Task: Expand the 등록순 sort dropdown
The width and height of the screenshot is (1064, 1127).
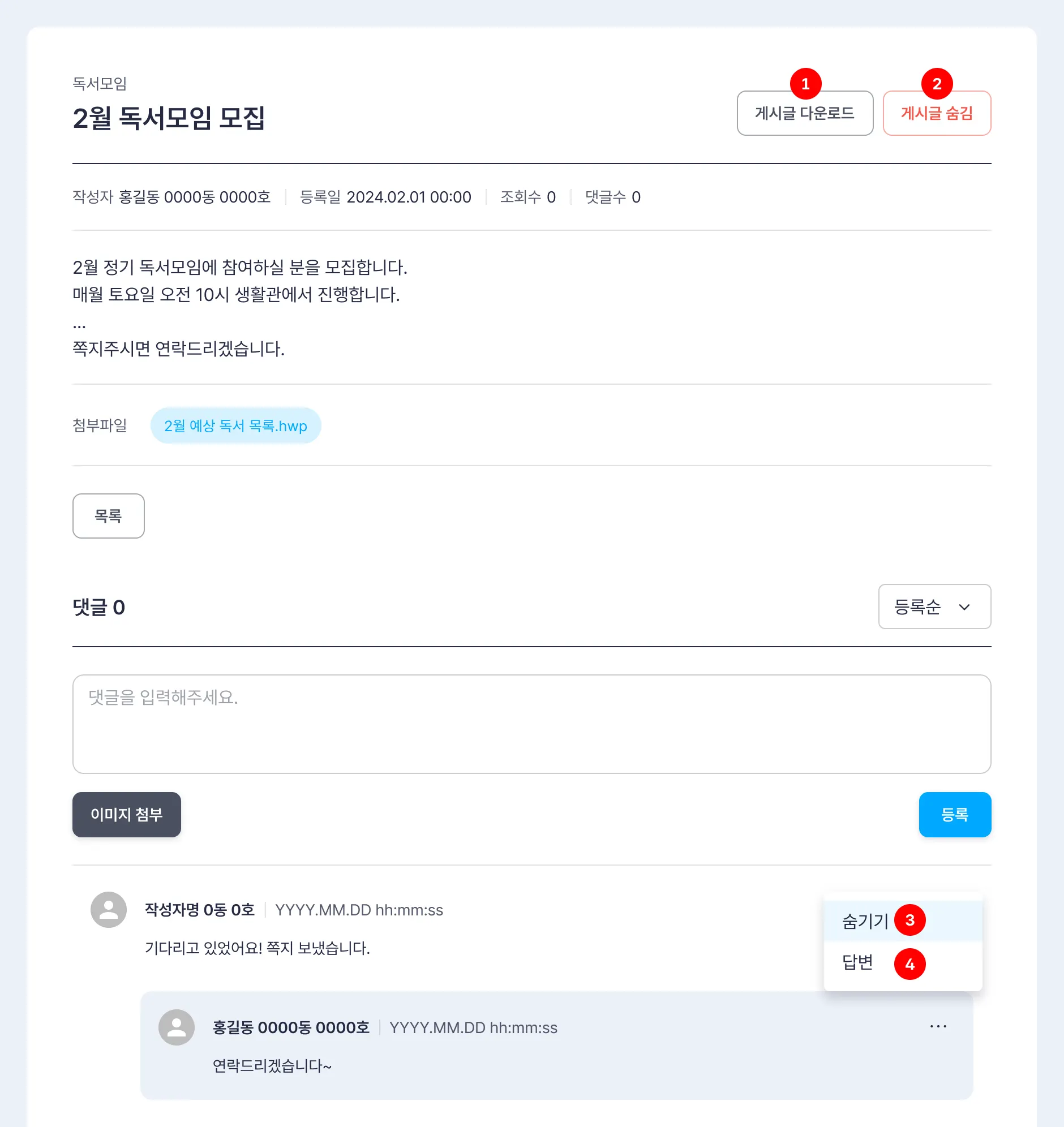Action: [x=934, y=606]
